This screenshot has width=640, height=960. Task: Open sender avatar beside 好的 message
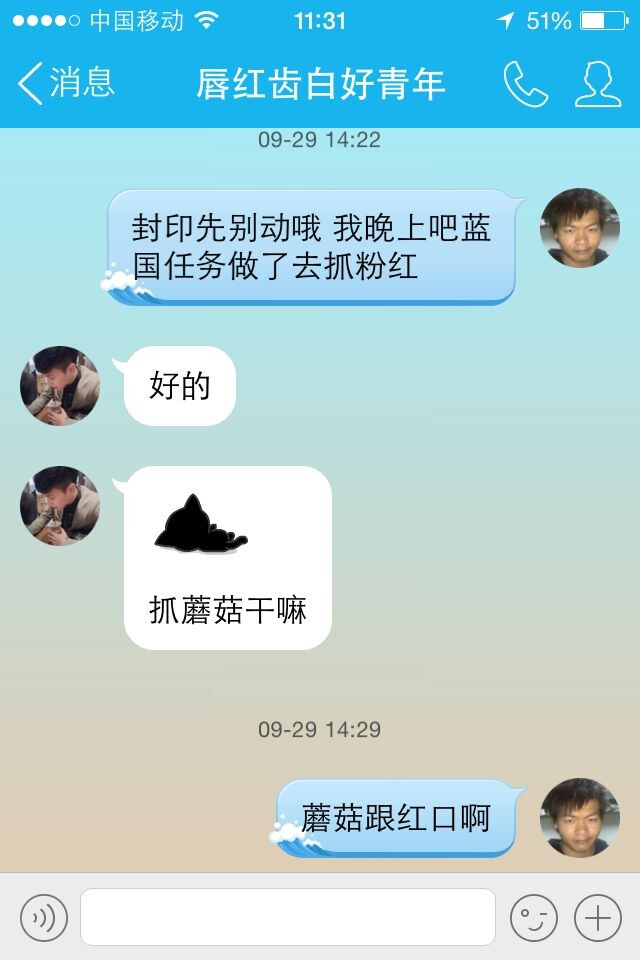(x=60, y=386)
